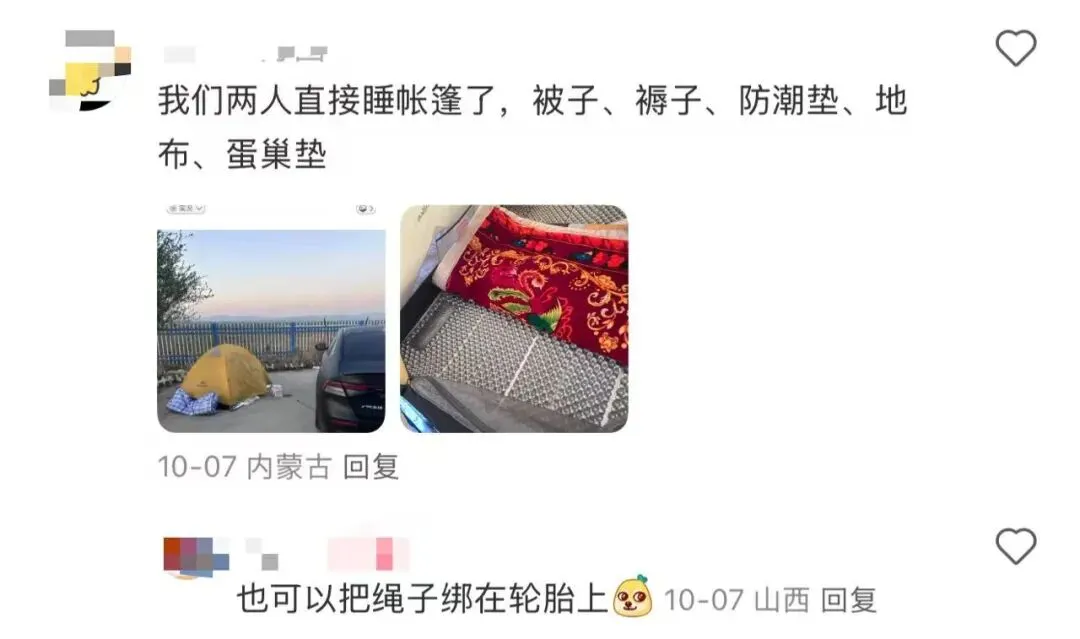The width and height of the screenshot is (1080, 639).
Task: Tap 回复 beside the 山西 reply
Action: pyautogui.click(x=849, y=599)
